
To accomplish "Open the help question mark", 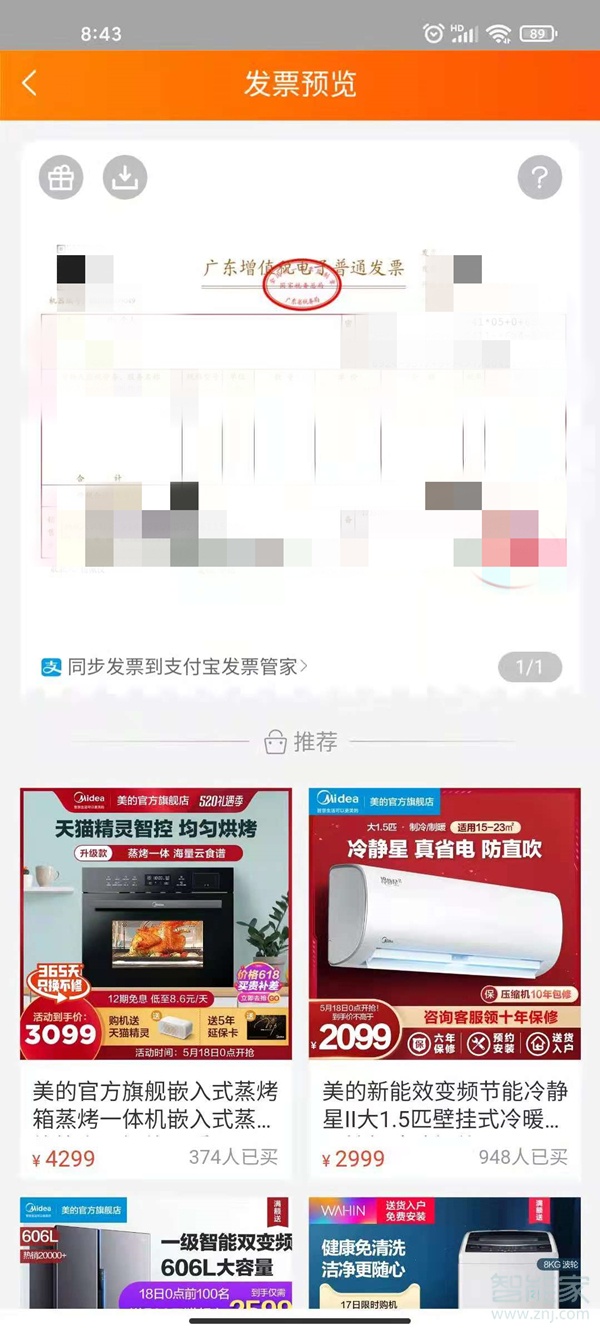I will (539, 178).
